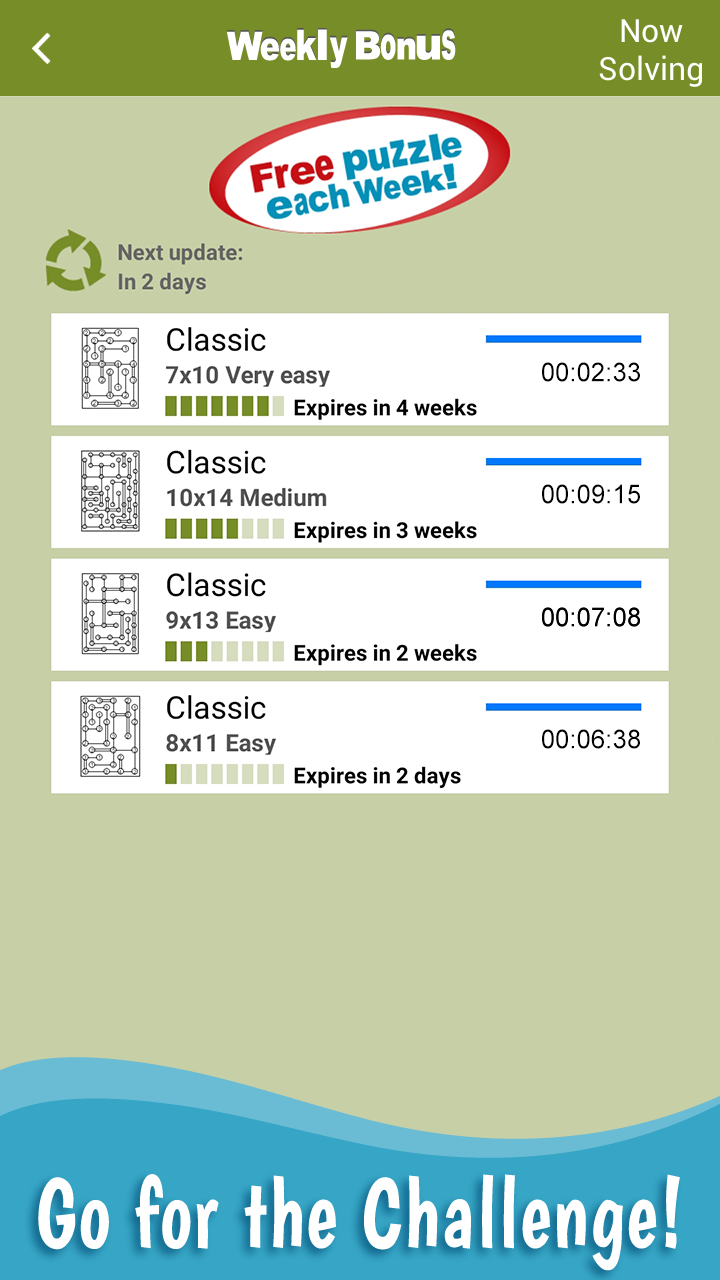720x1280 pixels.
Task: Start the 9x13 Easy Classic puzzle
Action: pyautogui.click(x=360, y=615)
